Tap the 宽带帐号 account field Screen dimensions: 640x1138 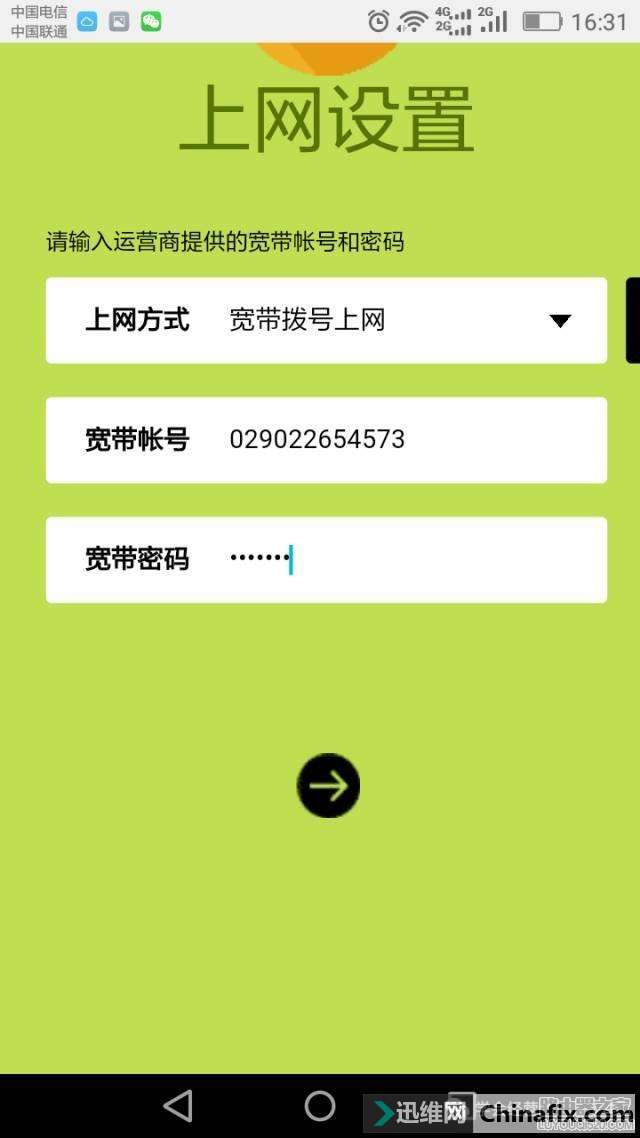pyautogui.click(x=400, y=440)
